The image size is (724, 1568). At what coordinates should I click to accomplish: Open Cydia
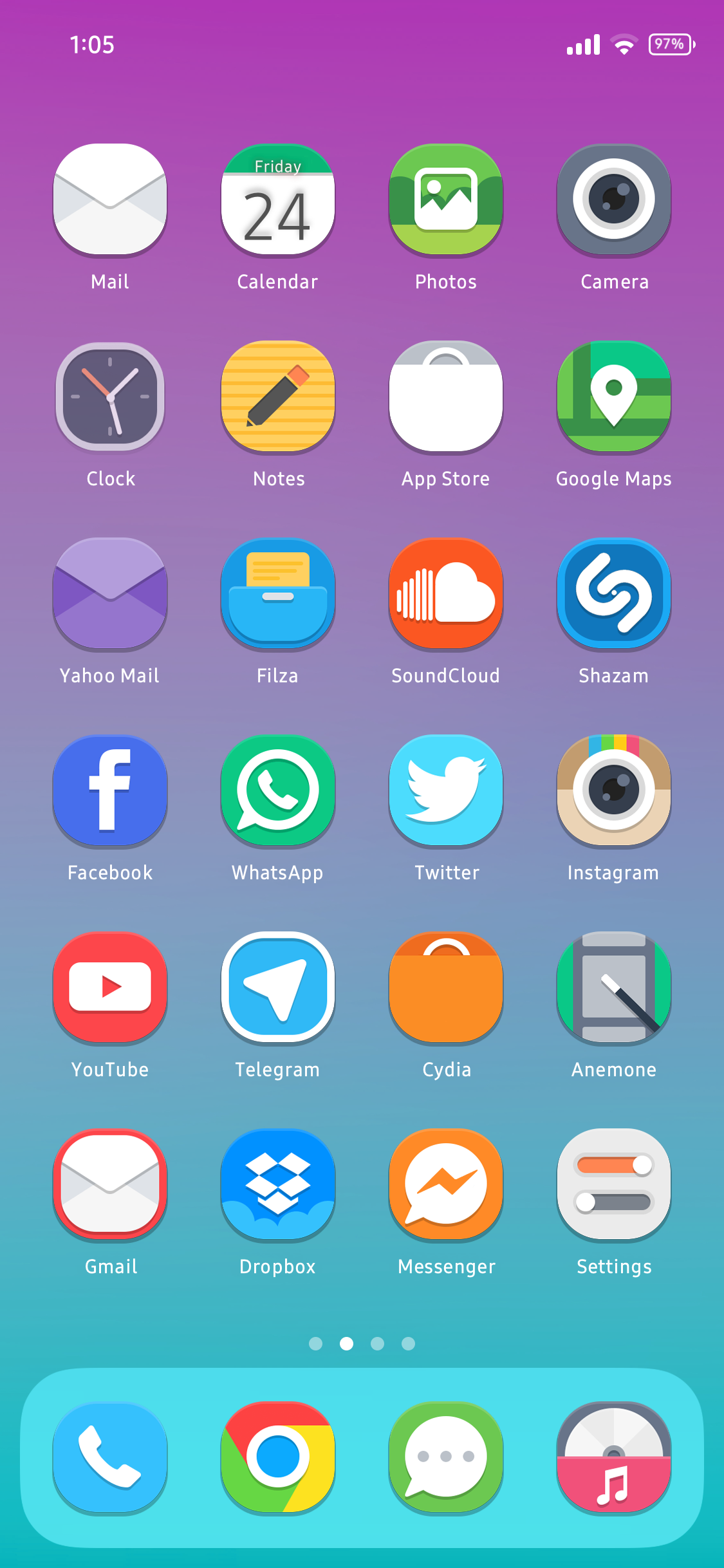pos(446,987)
